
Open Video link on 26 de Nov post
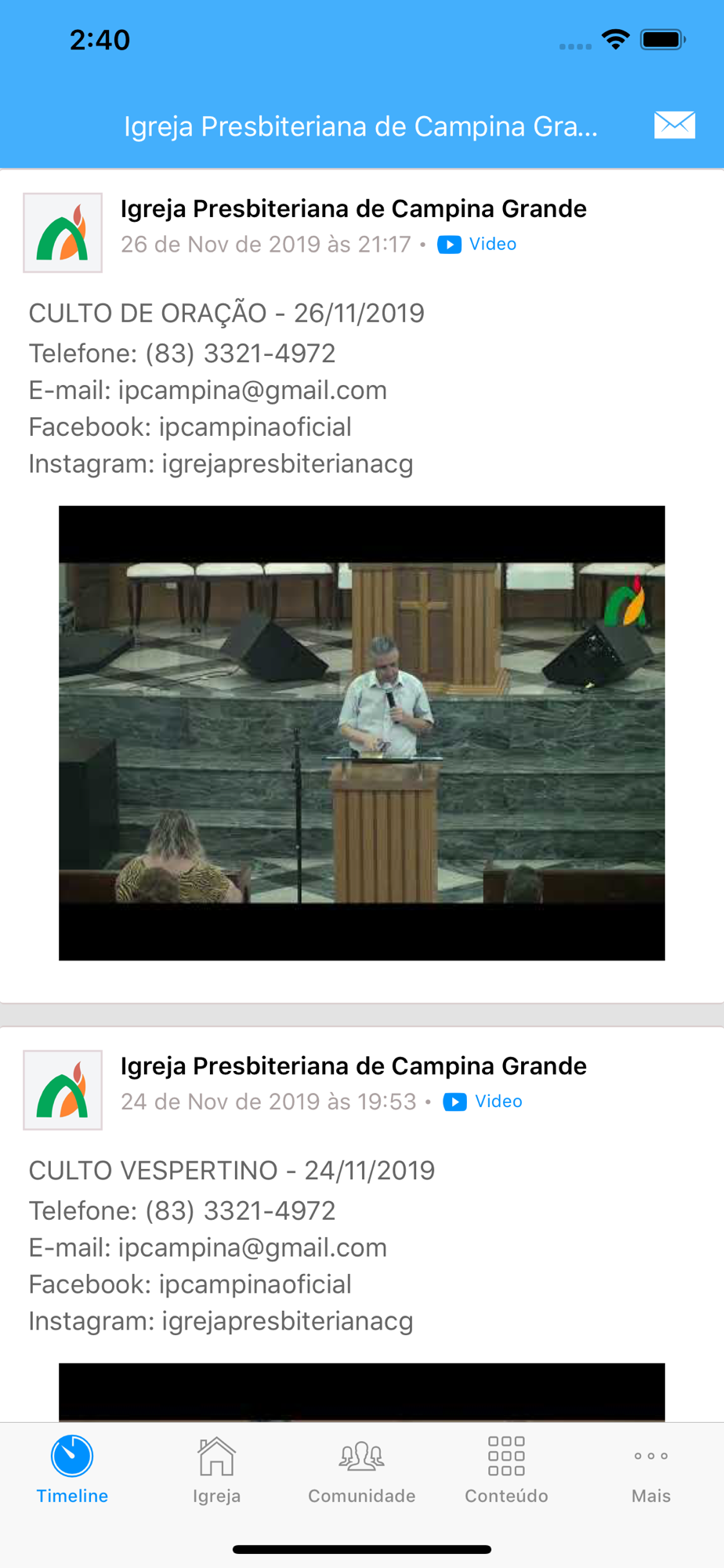pos(478,245)
